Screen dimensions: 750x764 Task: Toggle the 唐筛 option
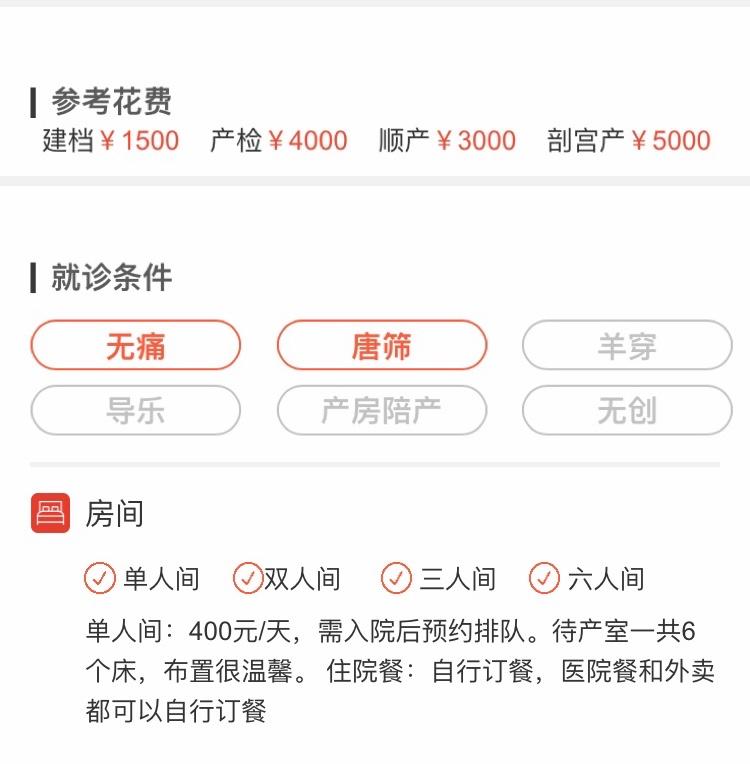coord(382,344)
